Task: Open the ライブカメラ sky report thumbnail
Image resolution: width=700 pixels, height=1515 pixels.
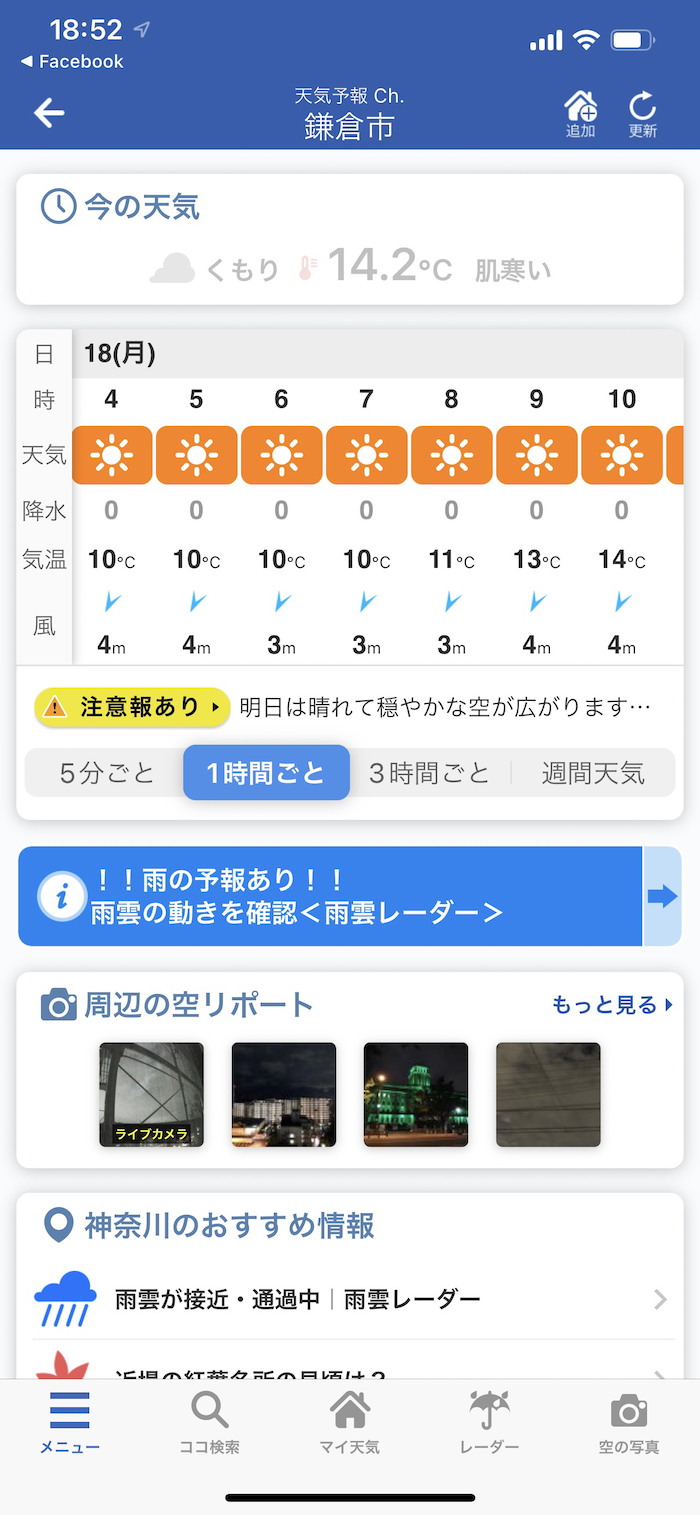Action: (x=151, y=1094)
